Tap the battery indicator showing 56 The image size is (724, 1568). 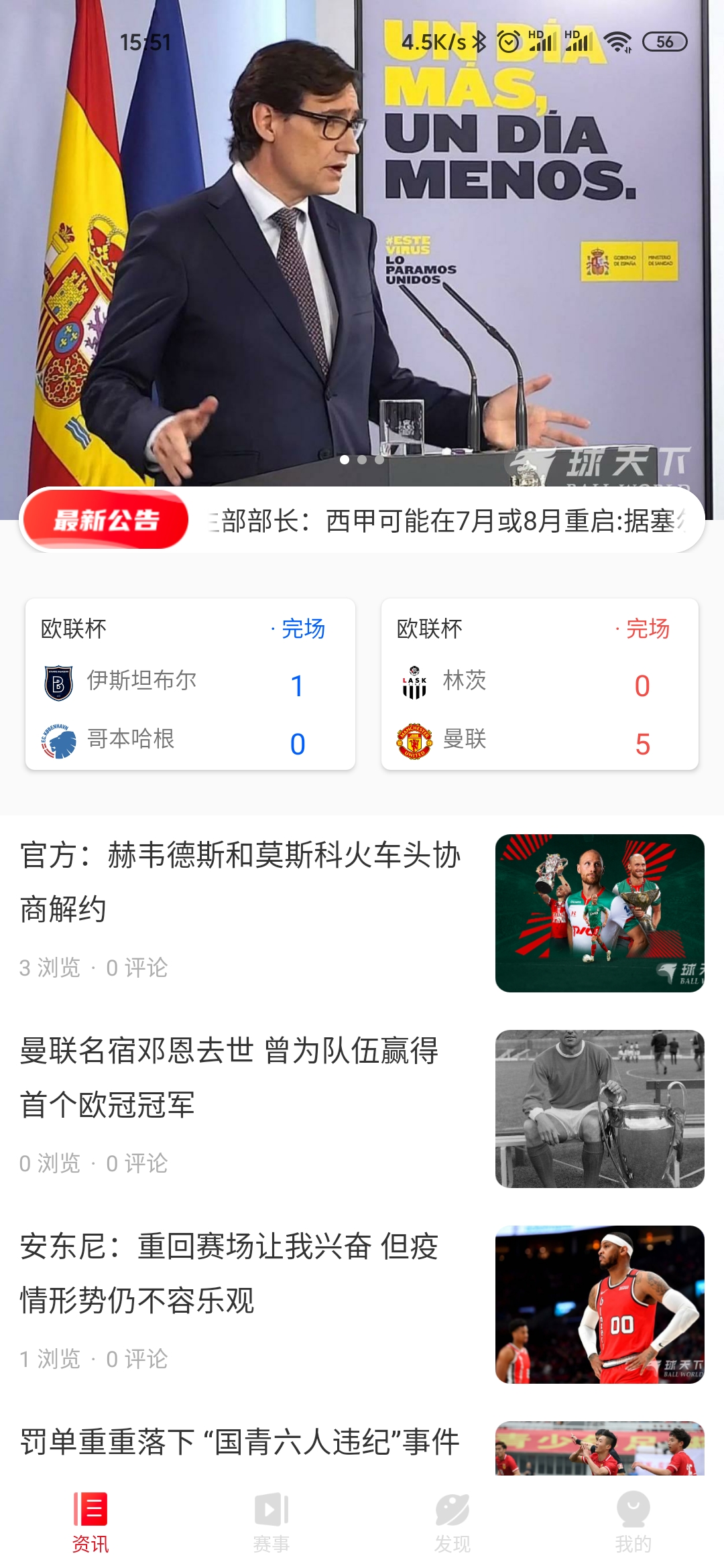pos(662,42)
